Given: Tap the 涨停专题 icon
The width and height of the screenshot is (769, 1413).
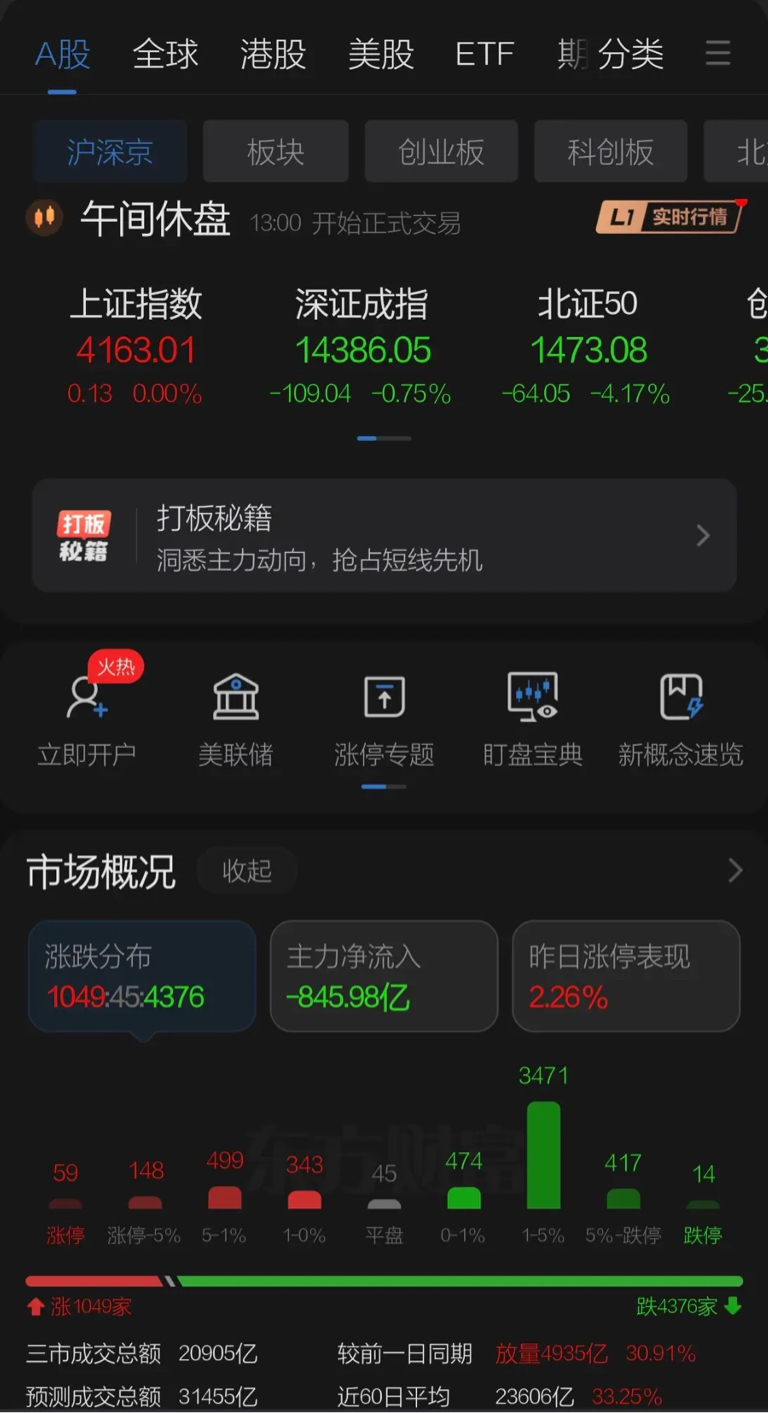Looking at the screenshot, I should [384, 698].
